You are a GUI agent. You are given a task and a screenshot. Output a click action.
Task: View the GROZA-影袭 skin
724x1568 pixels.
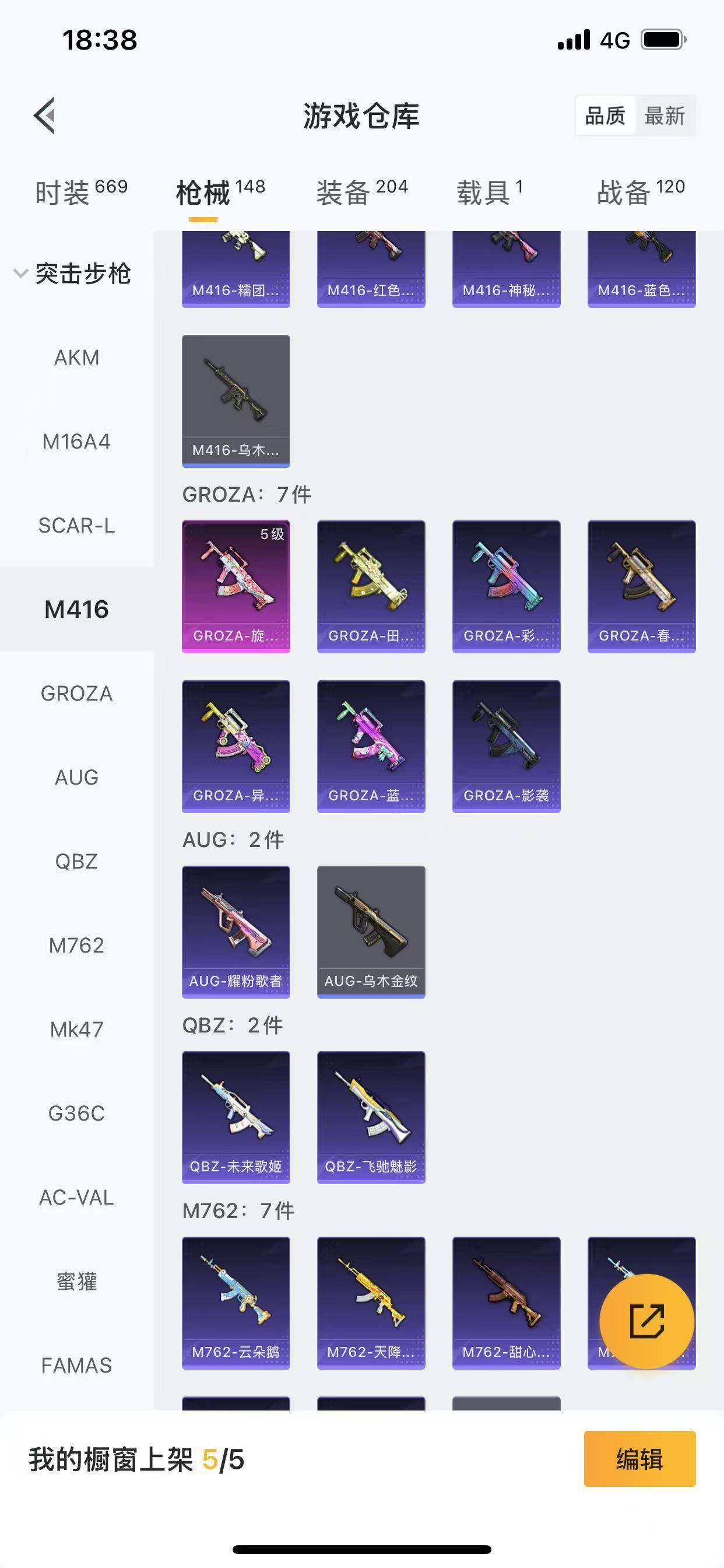click(506, 746)
